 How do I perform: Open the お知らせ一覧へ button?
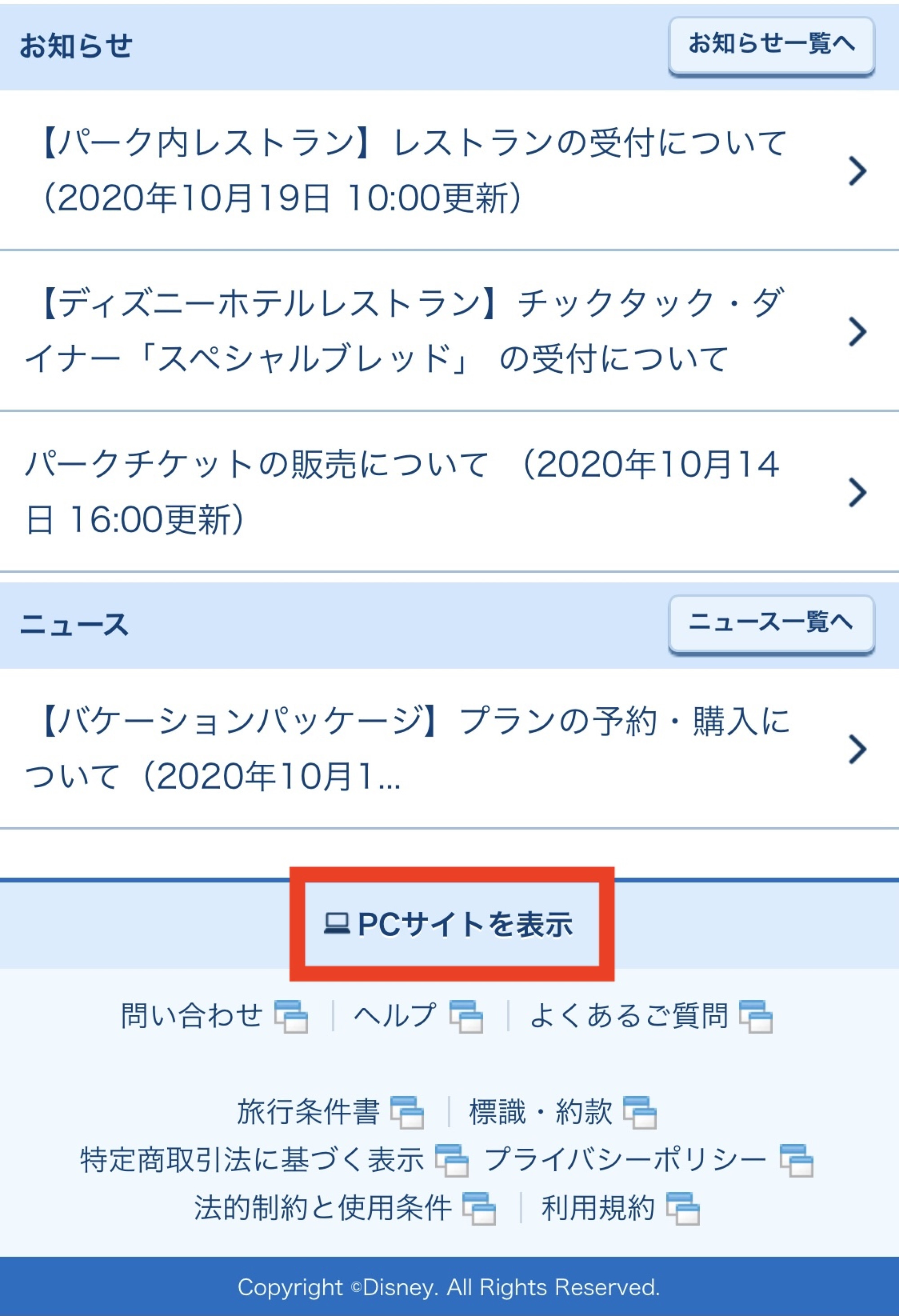771,45
